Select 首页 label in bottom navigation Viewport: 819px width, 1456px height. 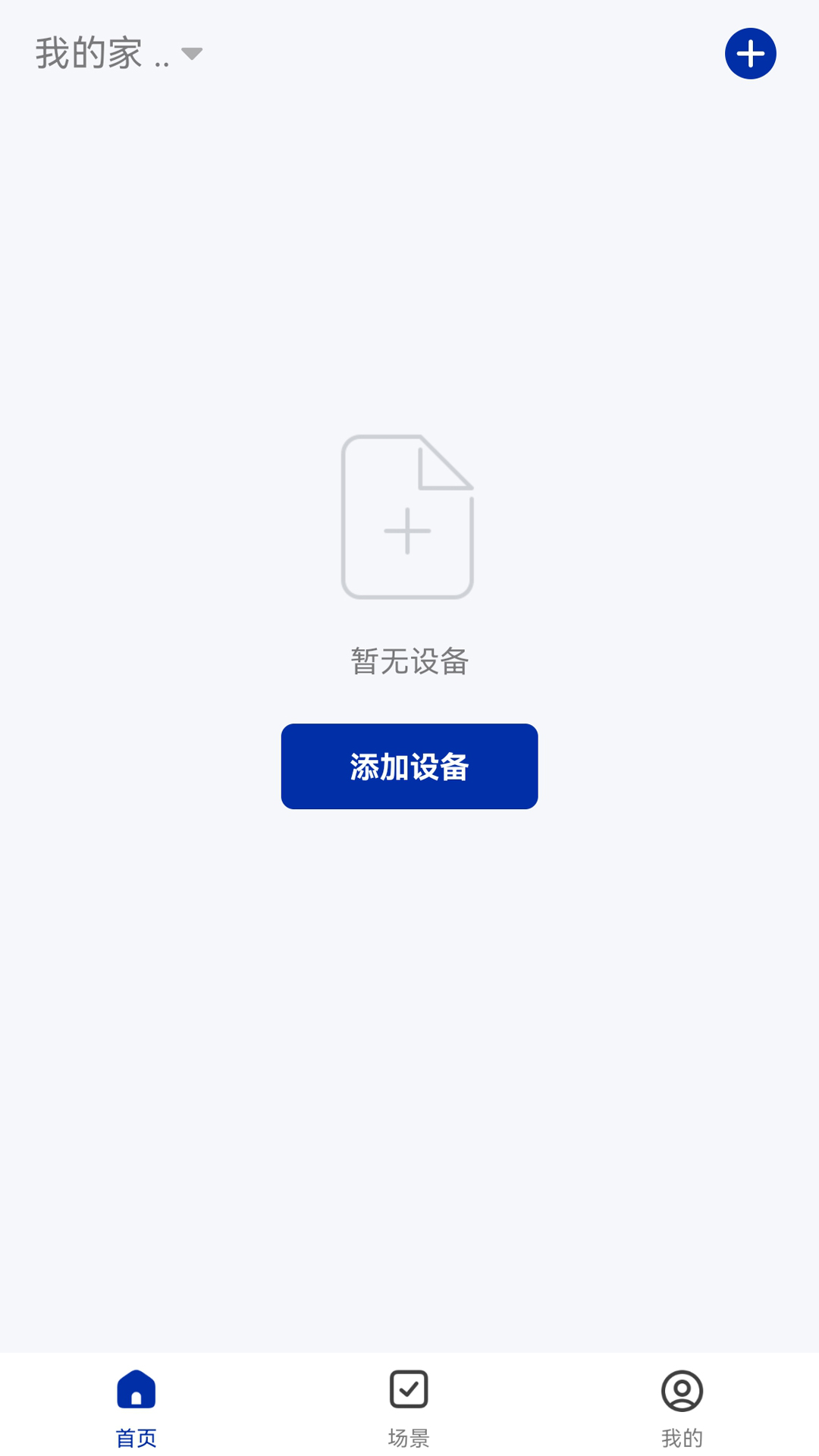pos(136,1436)
